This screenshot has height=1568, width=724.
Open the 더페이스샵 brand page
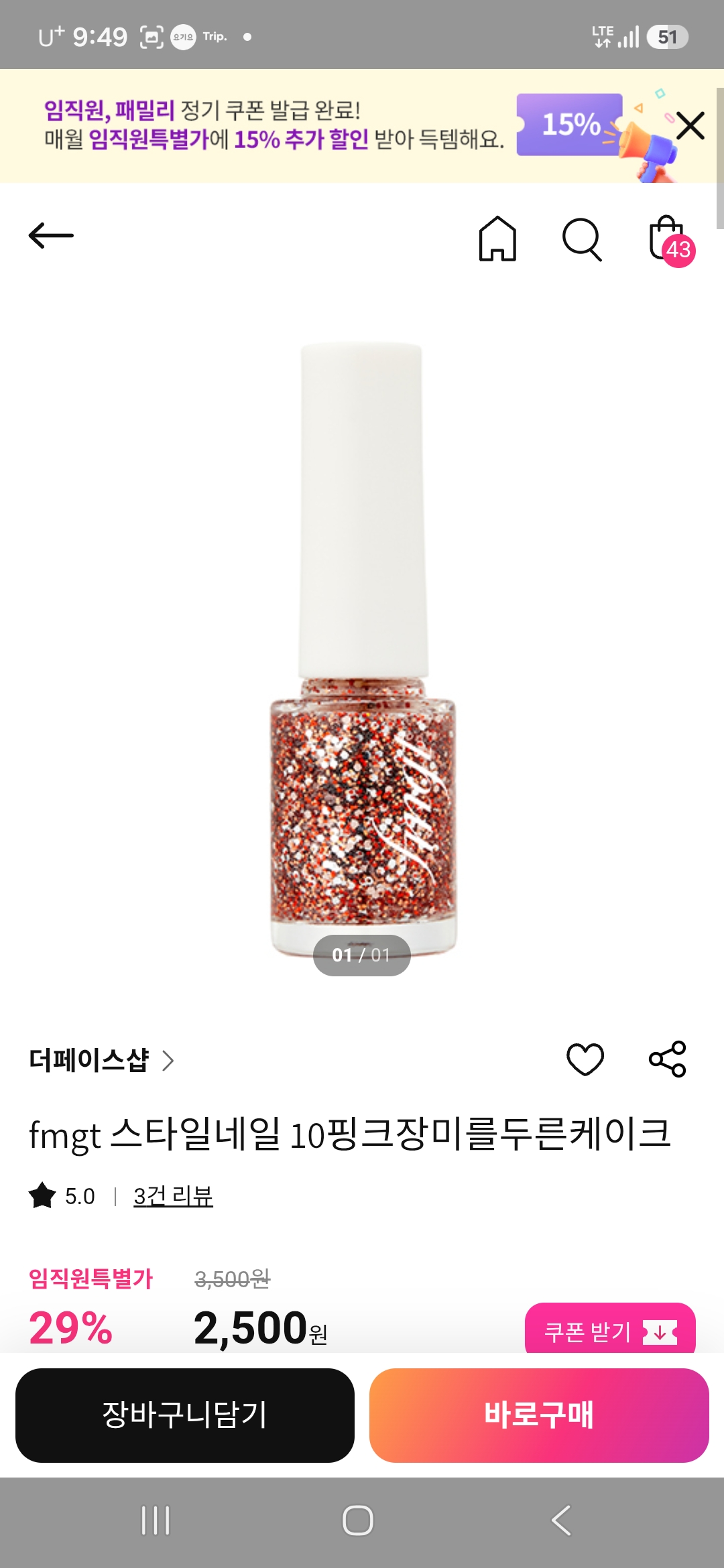pos(101,1060)
